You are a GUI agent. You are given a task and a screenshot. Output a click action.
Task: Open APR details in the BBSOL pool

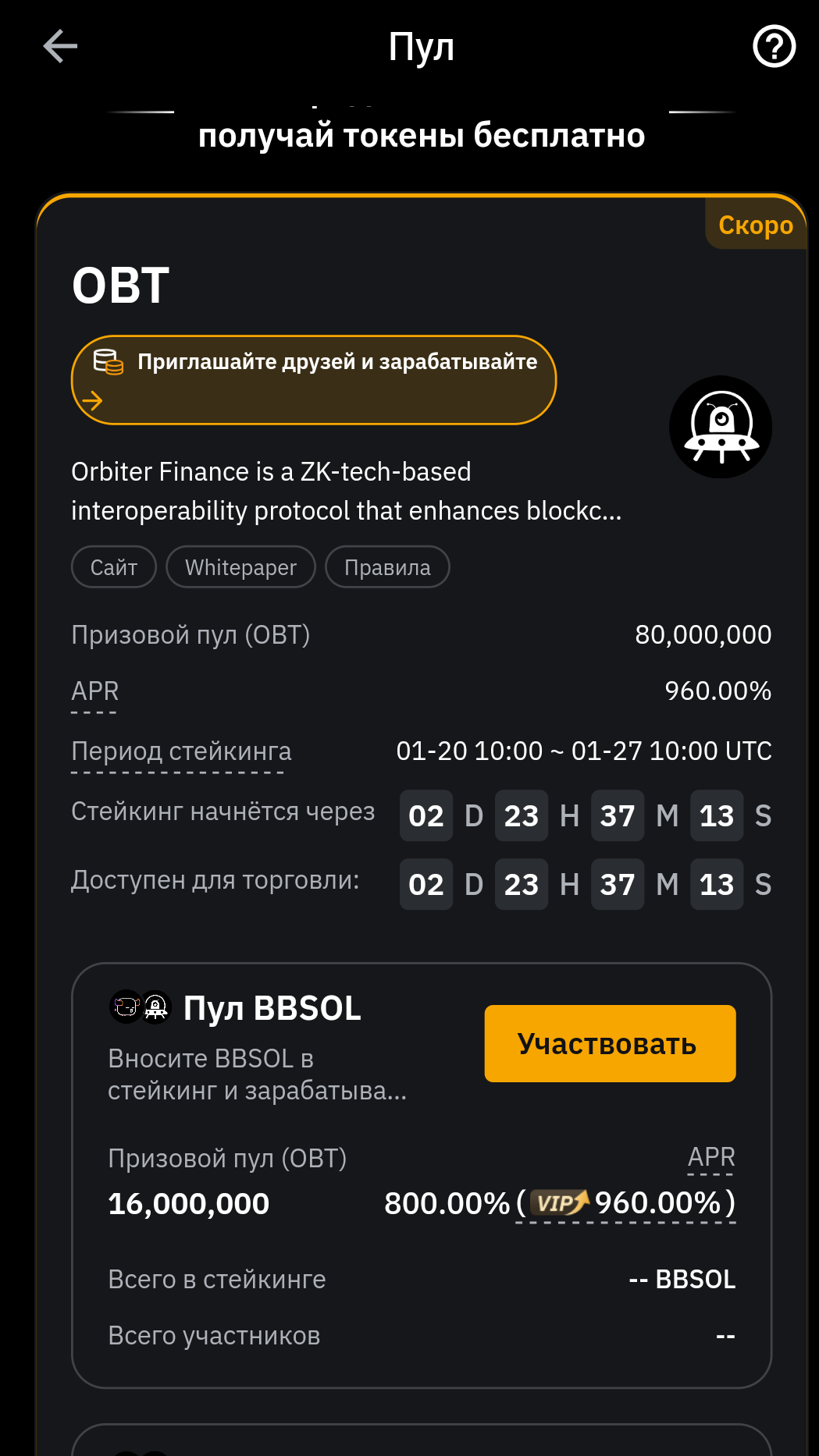coord(711,1157)
